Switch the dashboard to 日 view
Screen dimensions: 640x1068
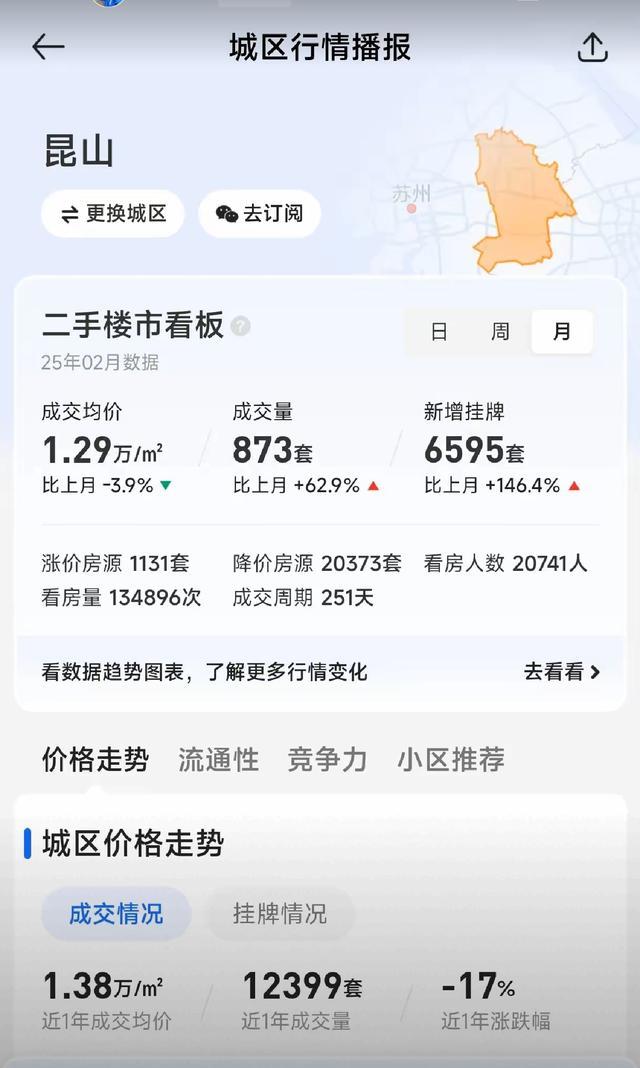click(x=439, y=332)
